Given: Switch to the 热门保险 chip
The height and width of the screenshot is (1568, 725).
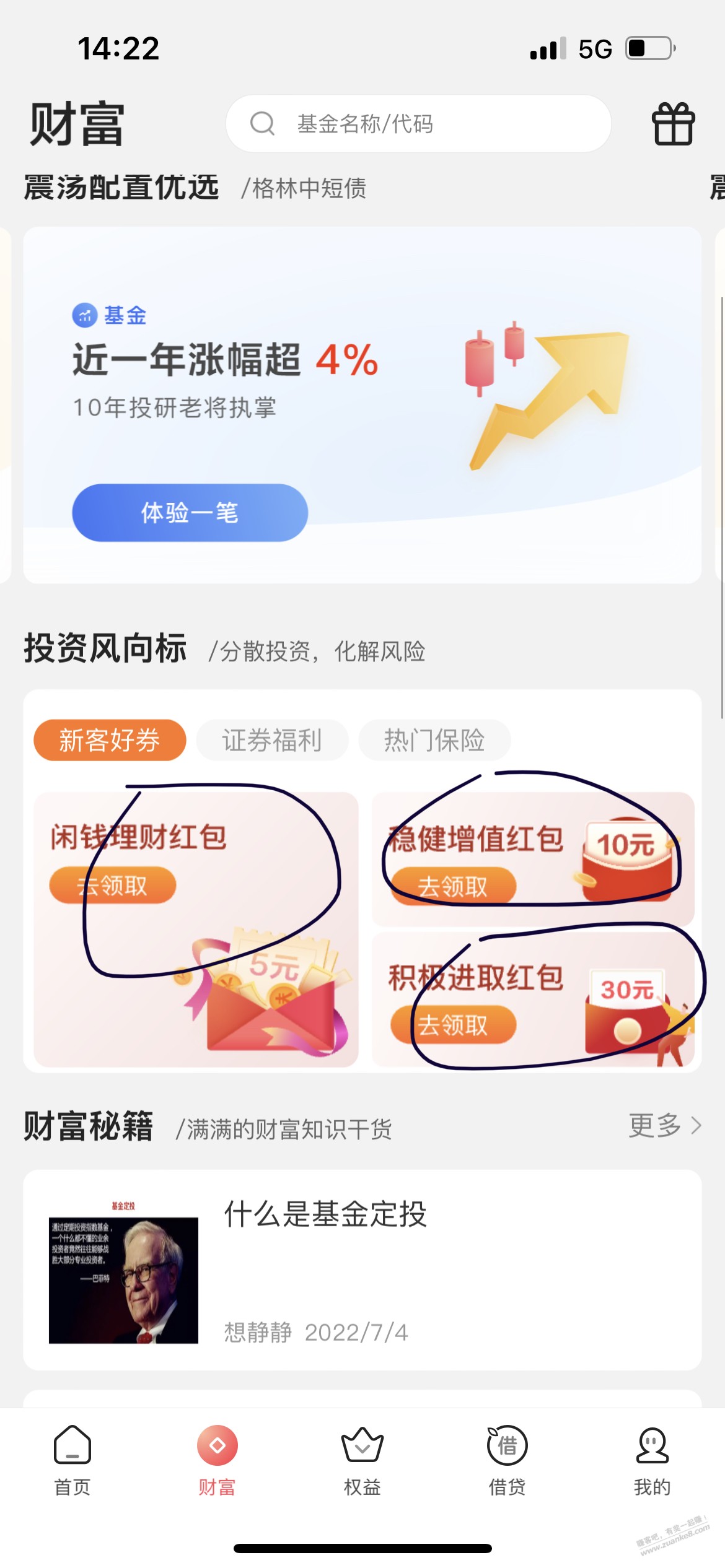Looking at the screenshot, I should tap(434, 740).
